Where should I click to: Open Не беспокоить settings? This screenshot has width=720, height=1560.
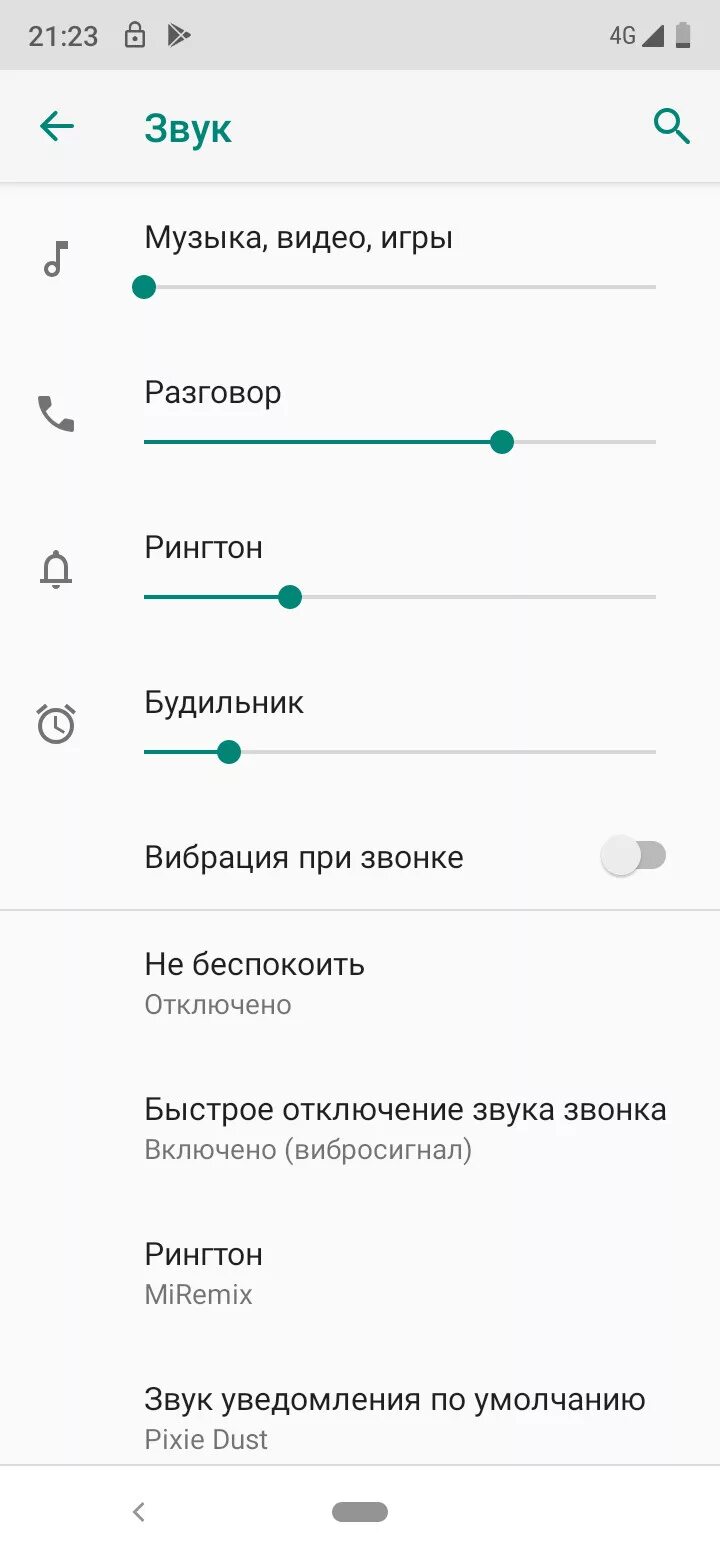pos(360,983)
